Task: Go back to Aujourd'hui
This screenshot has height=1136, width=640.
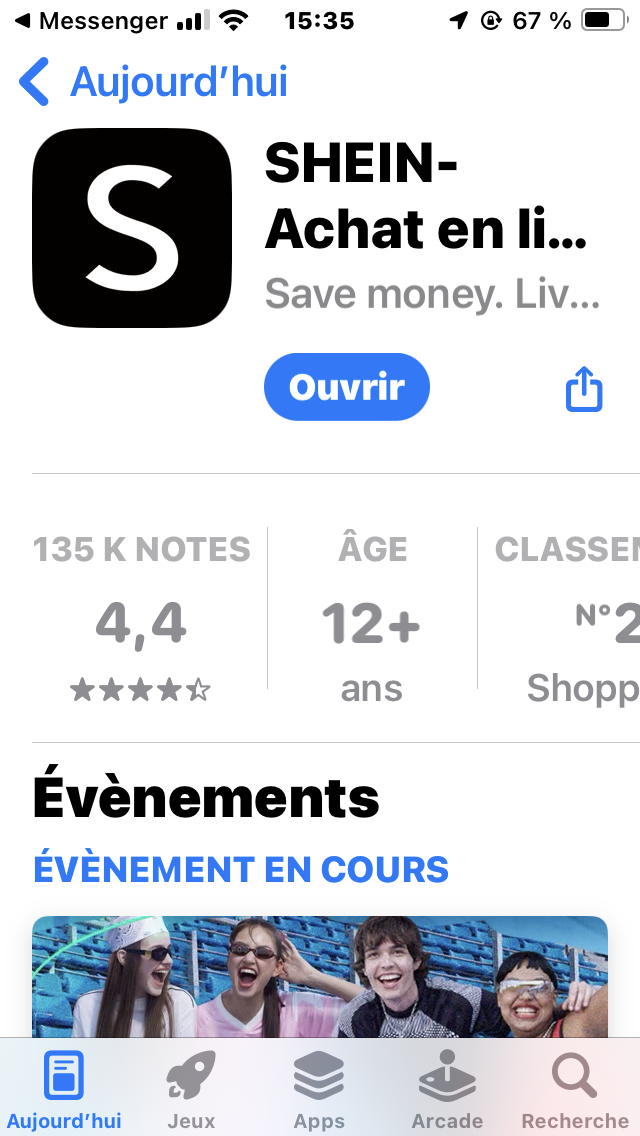Action: pos(153,81)
